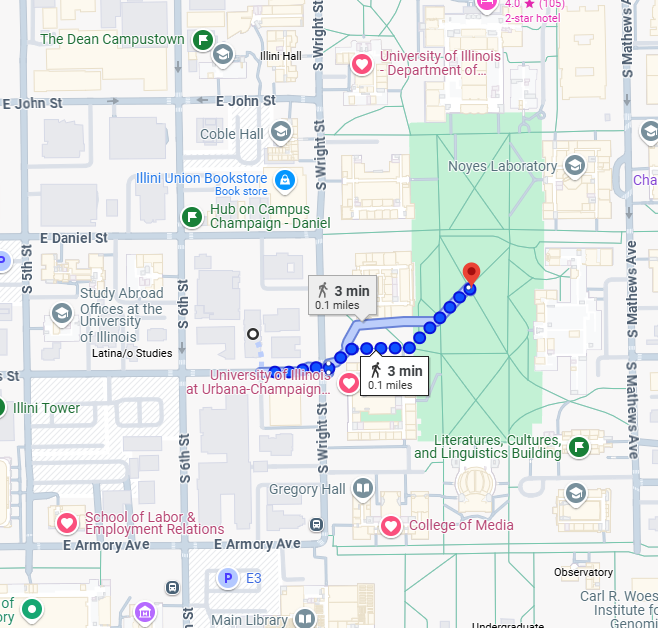Select the Coble Hall marker

281,133
